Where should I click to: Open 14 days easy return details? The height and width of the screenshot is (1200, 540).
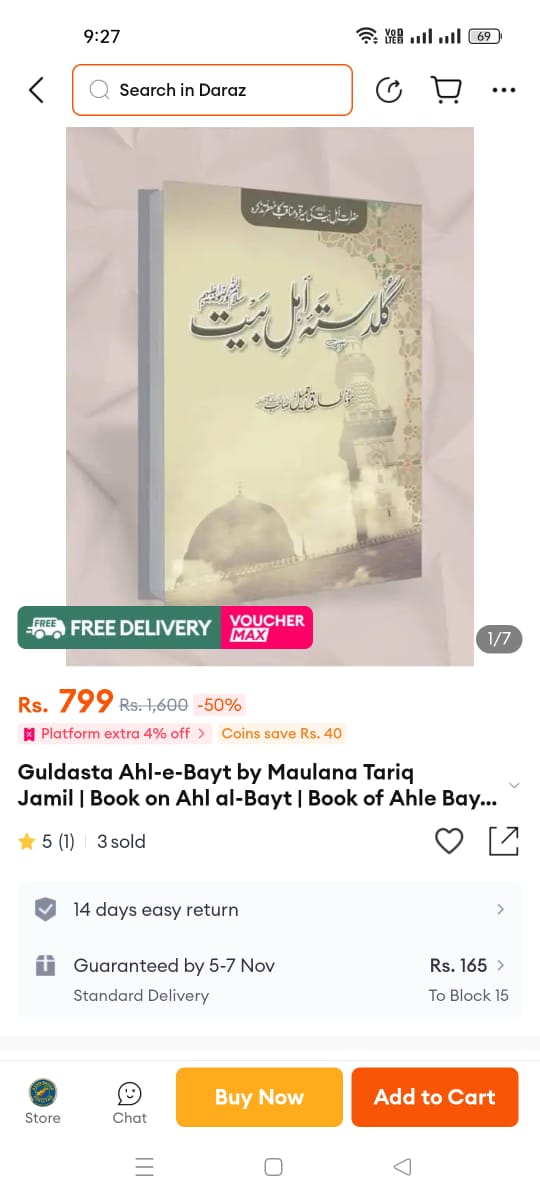click(270, 910)
